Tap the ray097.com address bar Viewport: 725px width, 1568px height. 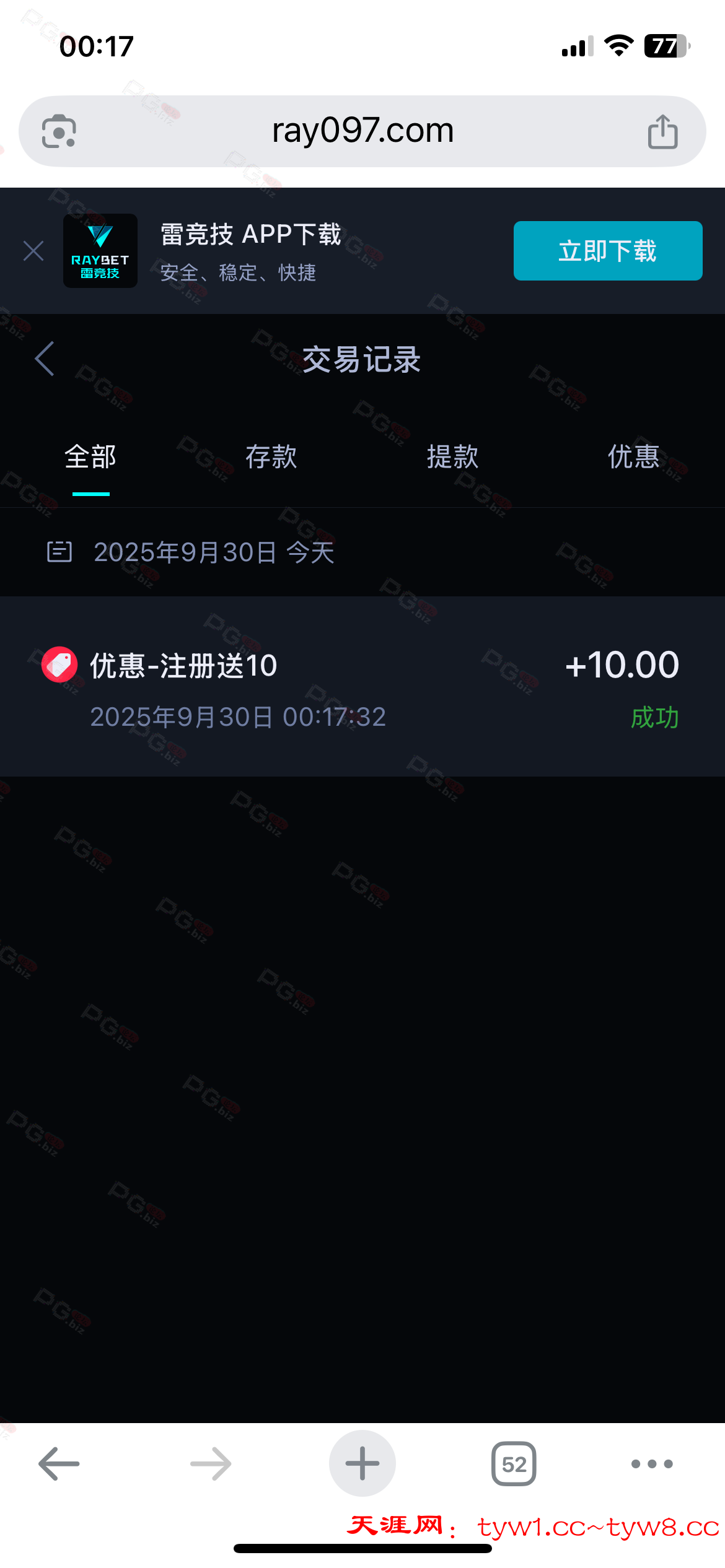(x=362, y=131)
